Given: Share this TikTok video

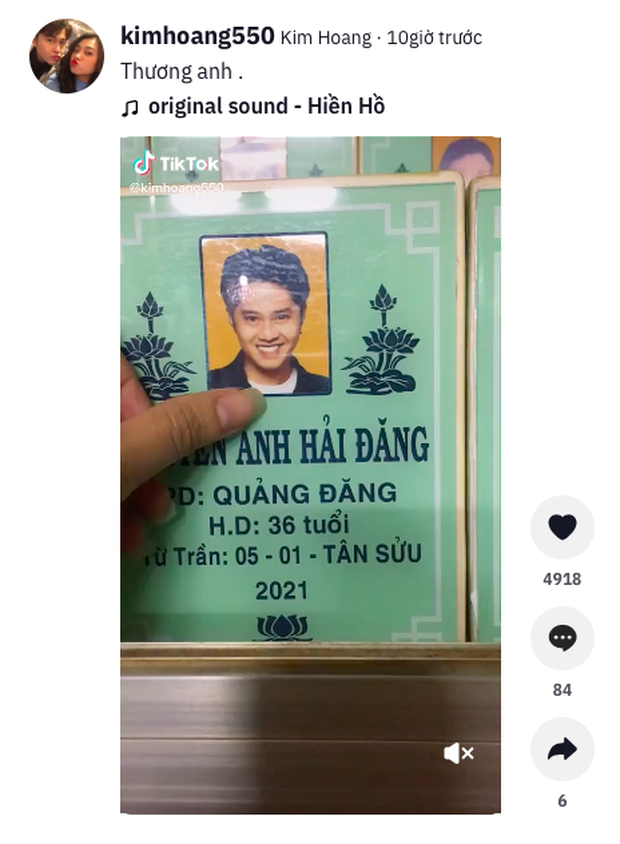Looking at the screenshot, I should click(562, 749).
